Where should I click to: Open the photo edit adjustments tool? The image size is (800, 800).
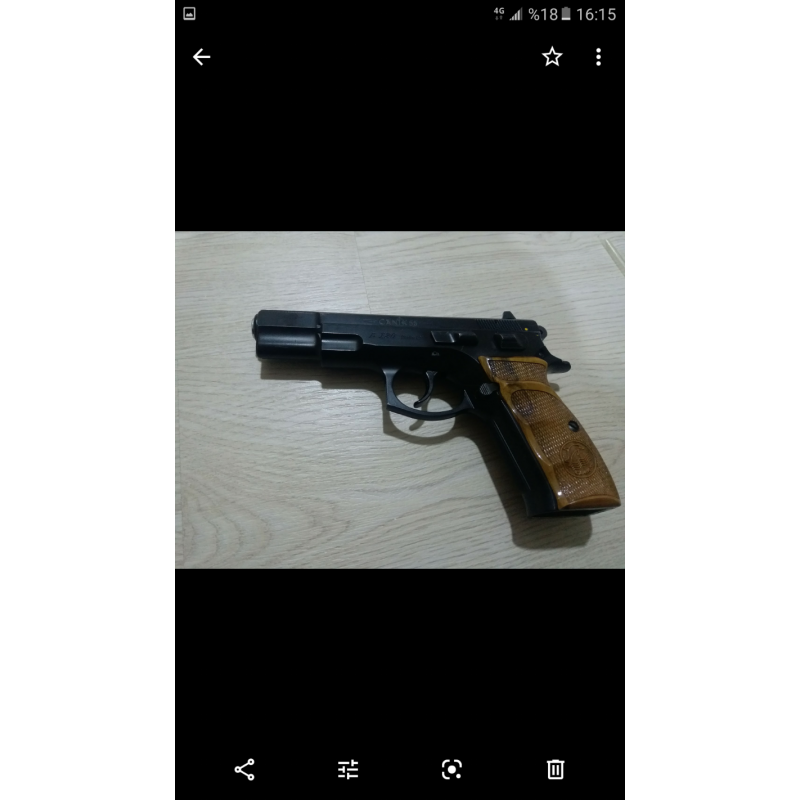click(348, 769)
